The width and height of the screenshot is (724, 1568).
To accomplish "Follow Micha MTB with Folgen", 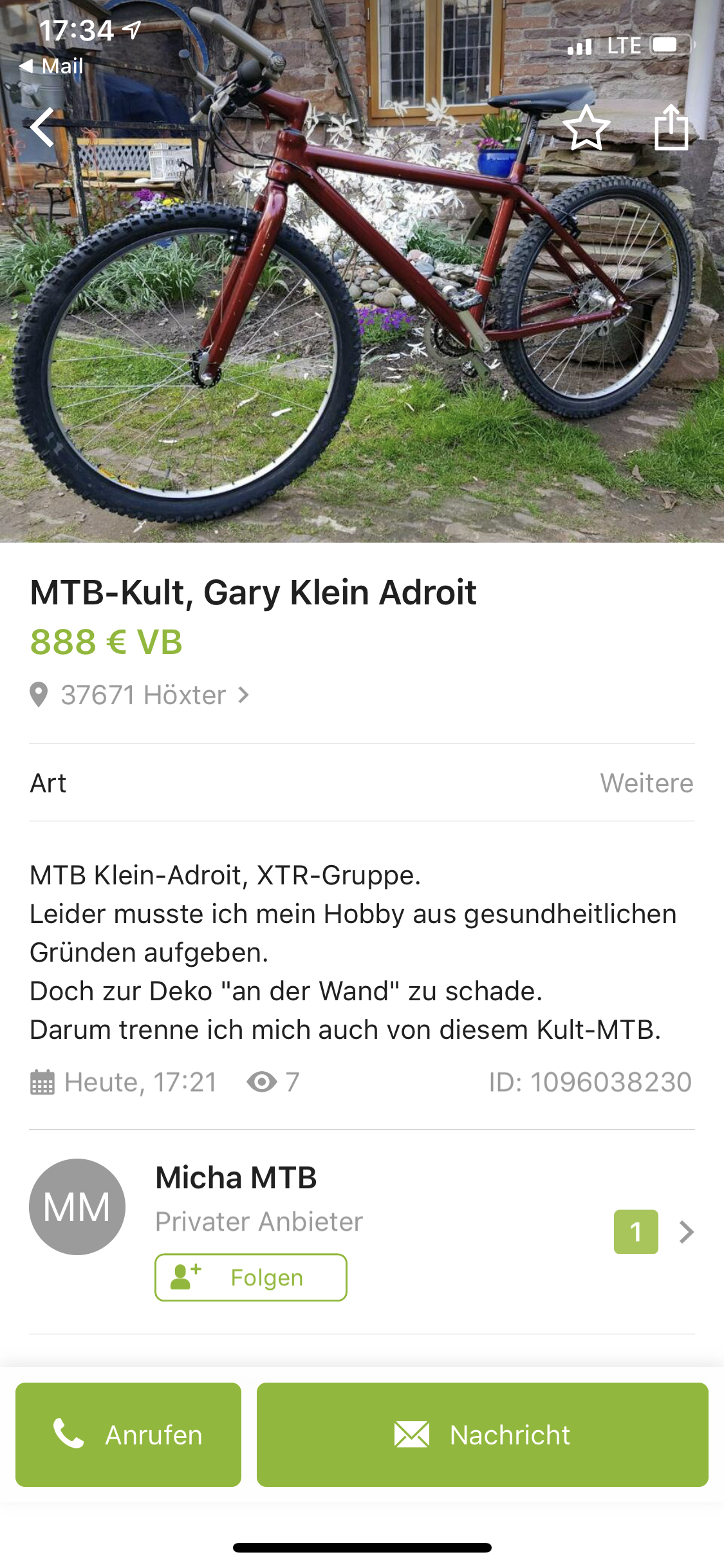I will coord(250,1278).
